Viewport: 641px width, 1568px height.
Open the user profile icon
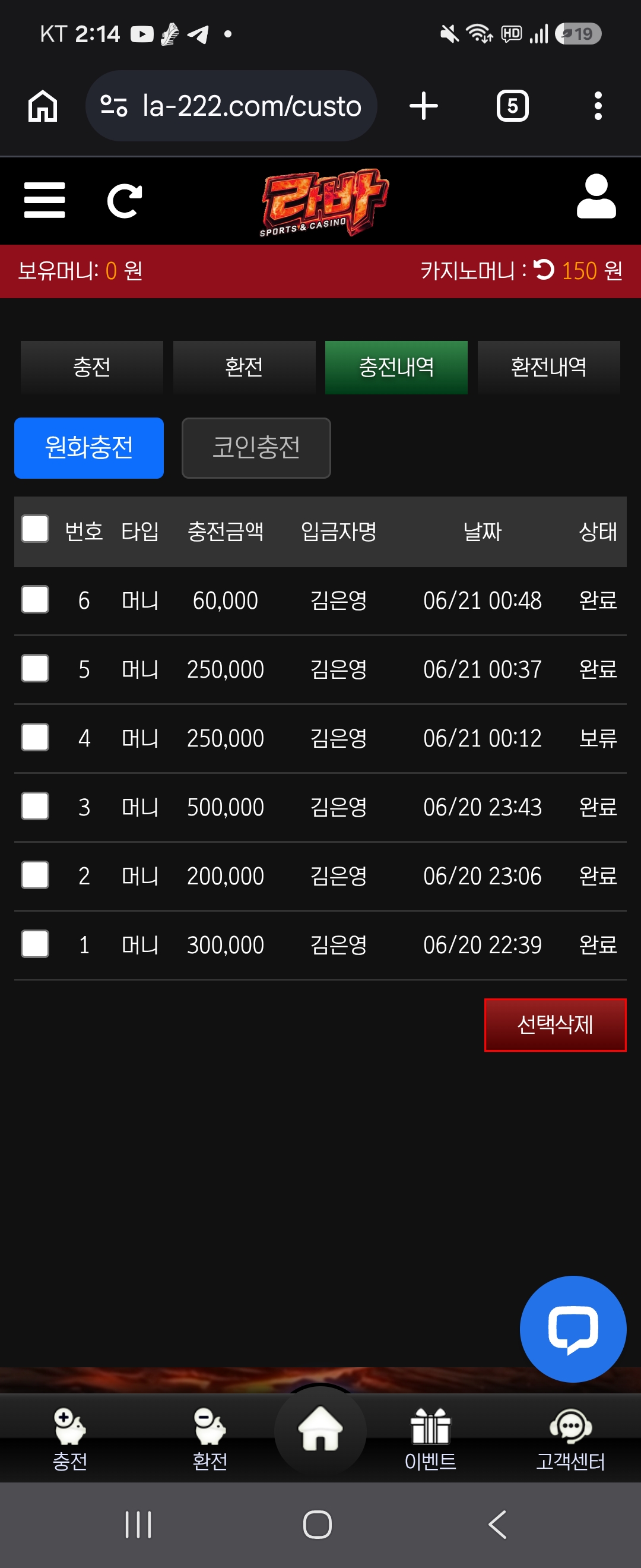coord(596,196)
